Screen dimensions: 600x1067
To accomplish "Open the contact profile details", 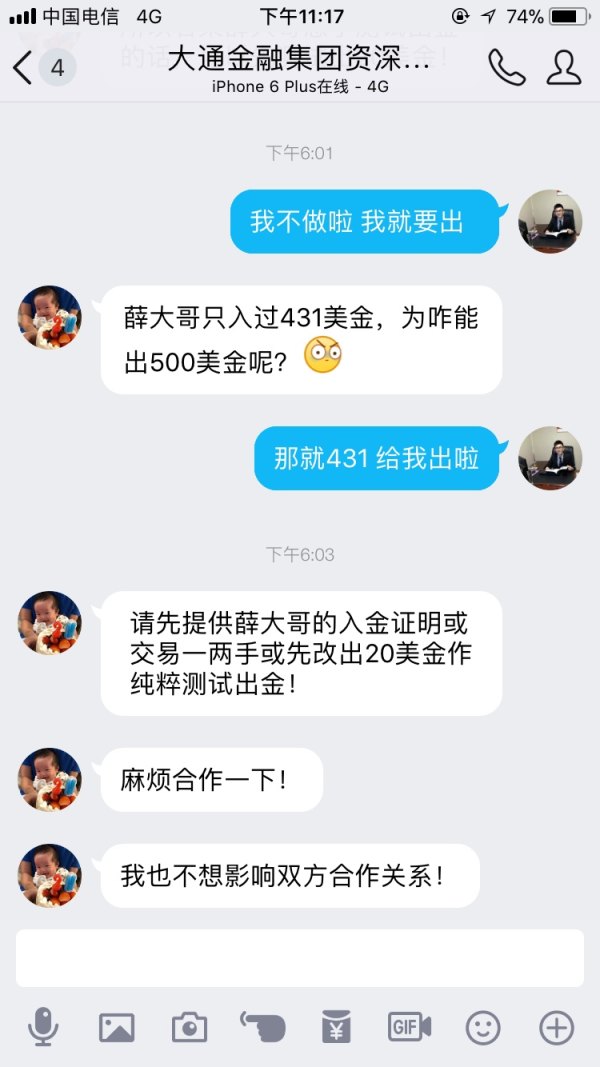I will coord(564,67).
